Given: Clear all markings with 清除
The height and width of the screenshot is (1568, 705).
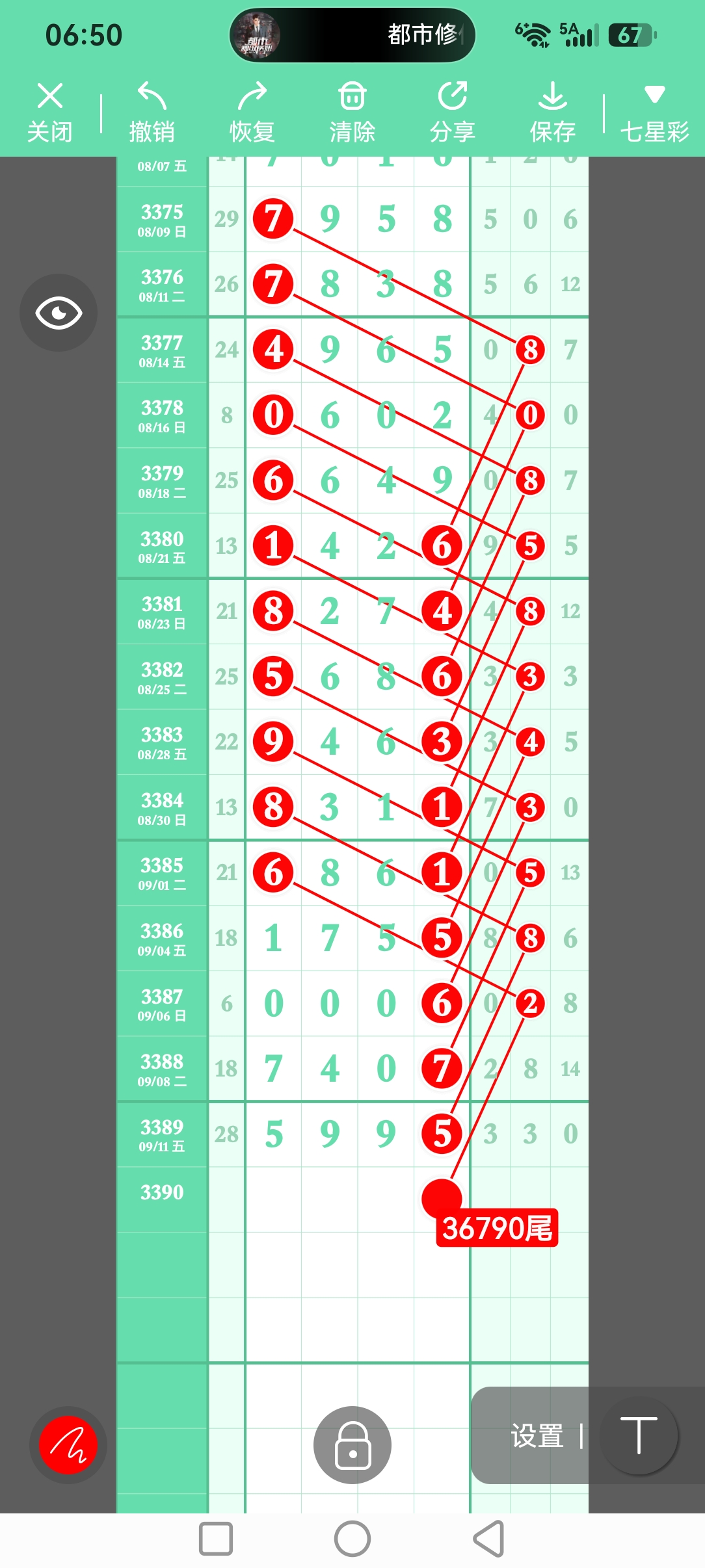Looking at the screenshot, I should [x=352, y=112].
